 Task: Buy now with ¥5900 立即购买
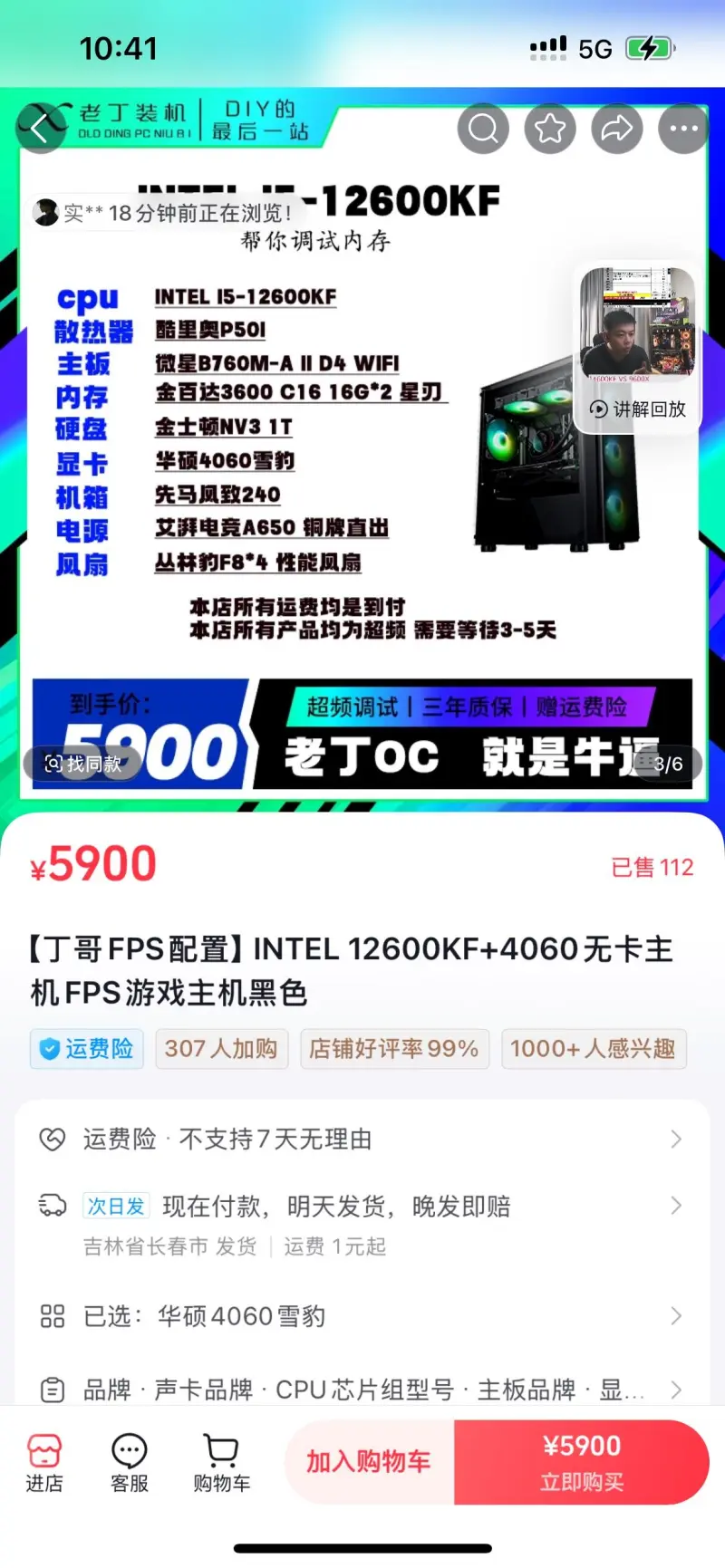(x=581, y=1462)
